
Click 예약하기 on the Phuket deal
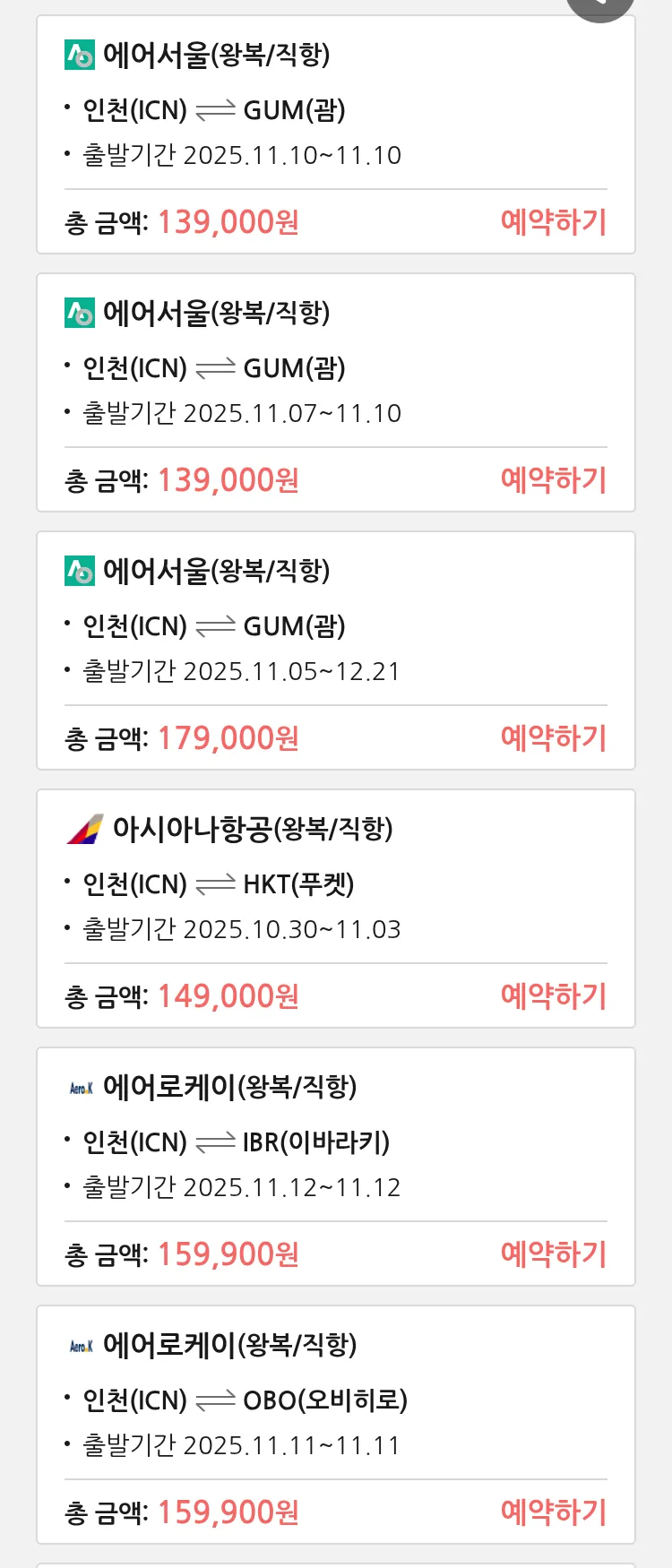pos(553,995)
